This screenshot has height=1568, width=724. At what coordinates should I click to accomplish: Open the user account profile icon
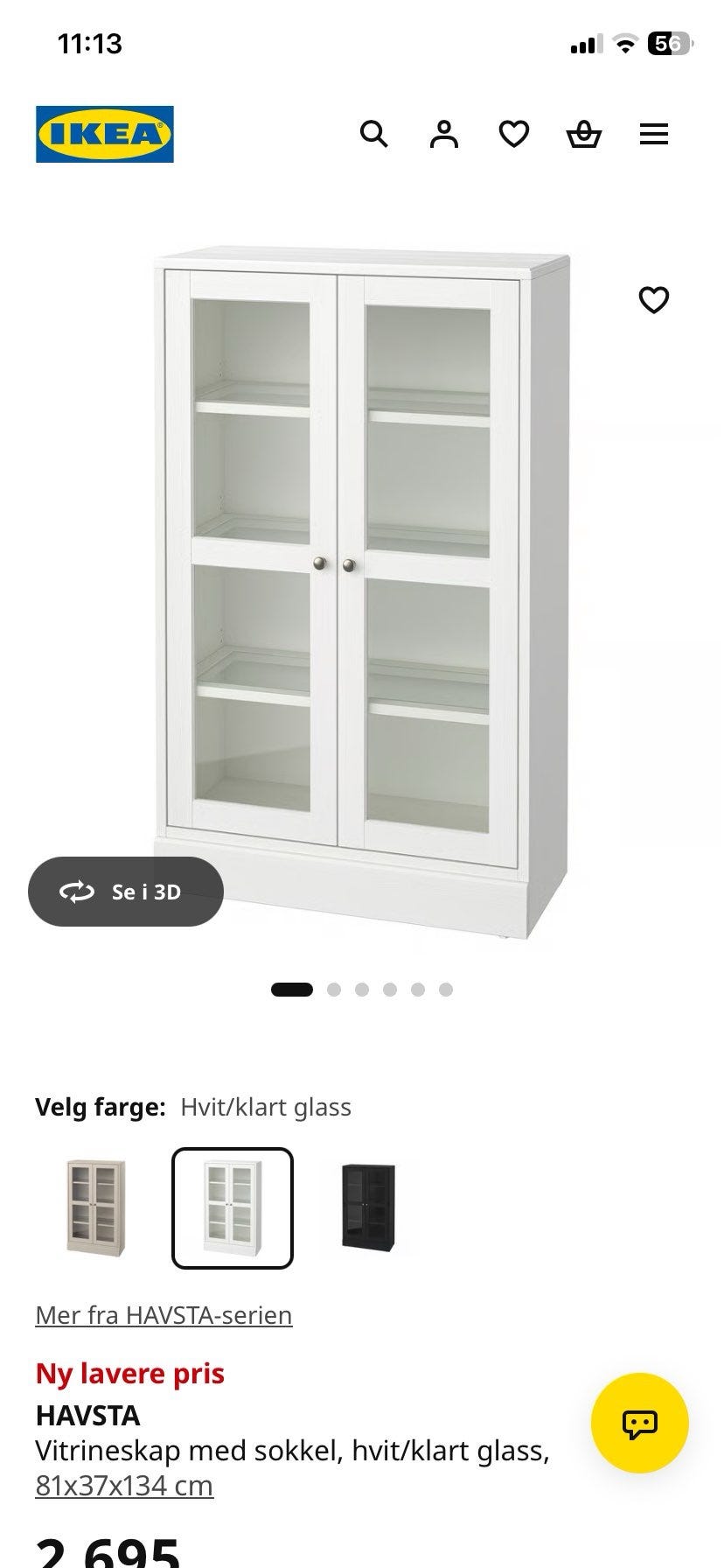444,134
